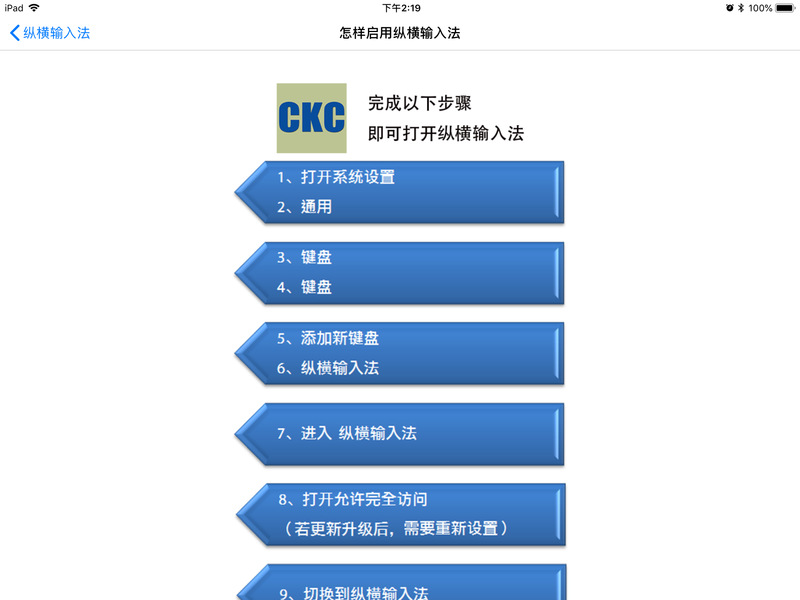Go back to 纵横输入法
The width and height of the screenshot is (800, 600).
coord(49,33)
